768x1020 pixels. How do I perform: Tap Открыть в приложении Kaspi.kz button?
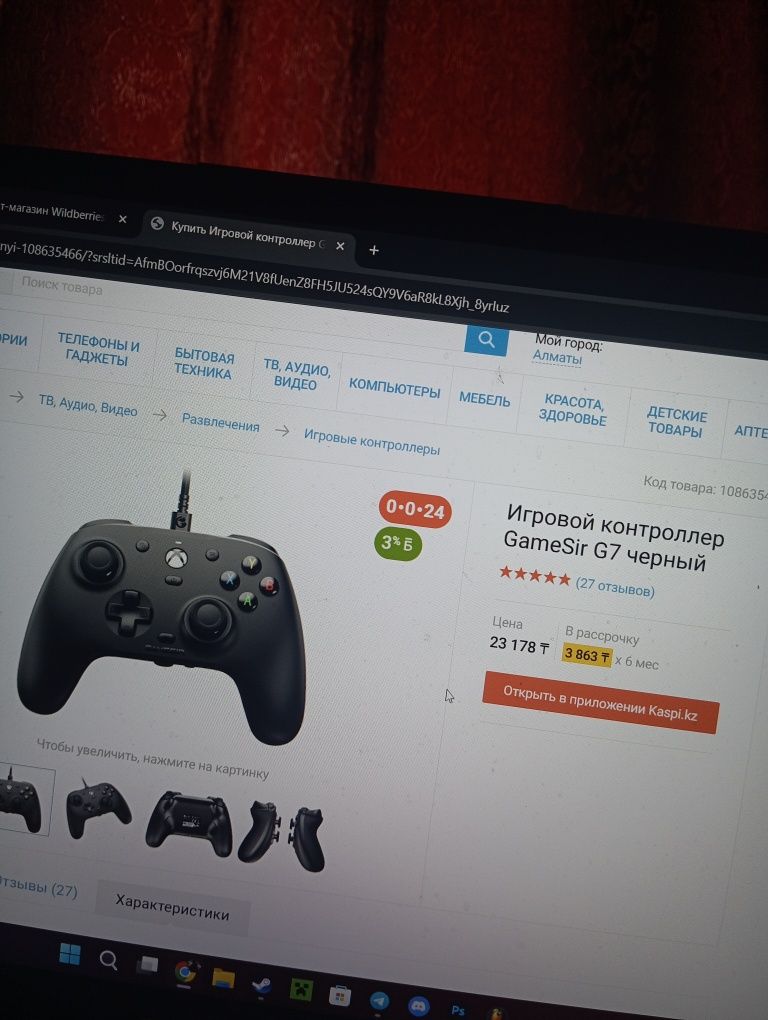600,702
